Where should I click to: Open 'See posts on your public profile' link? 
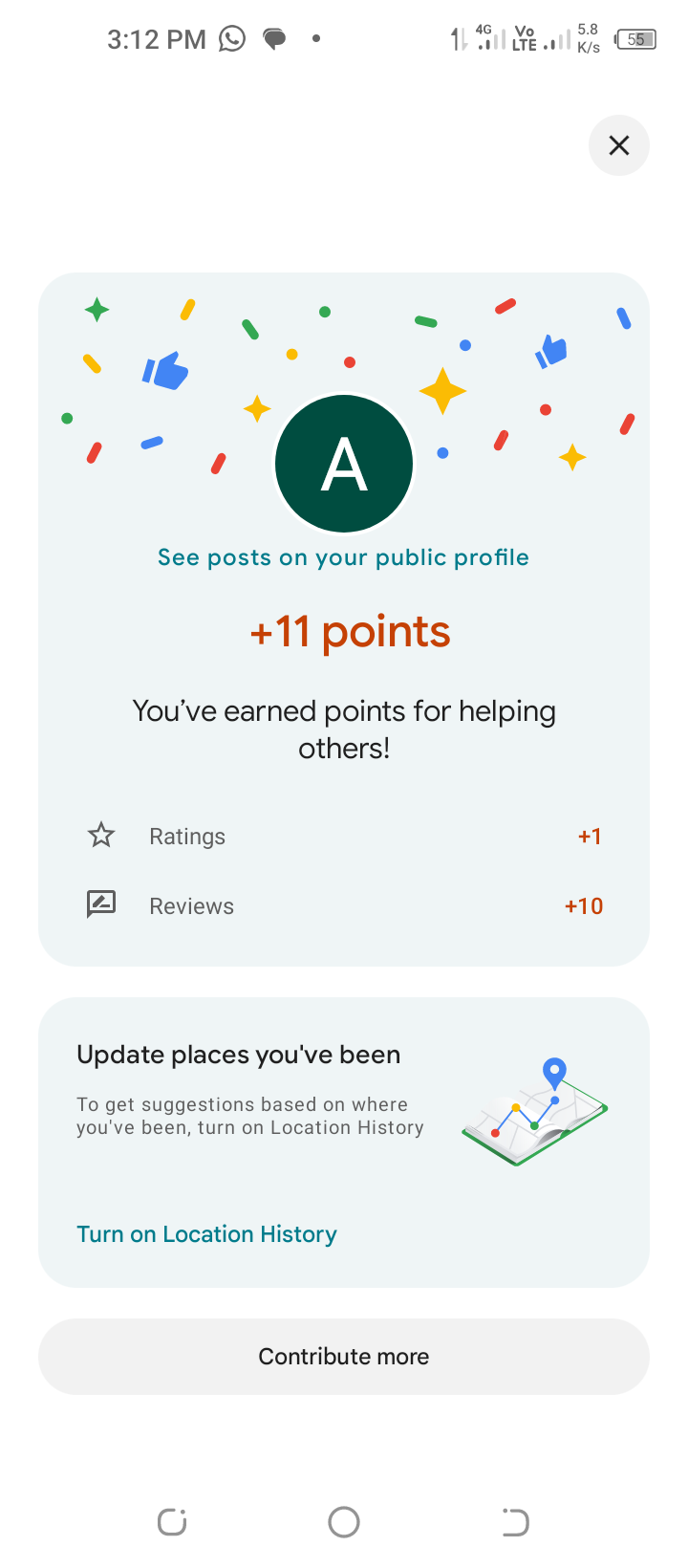click(343, 557)
